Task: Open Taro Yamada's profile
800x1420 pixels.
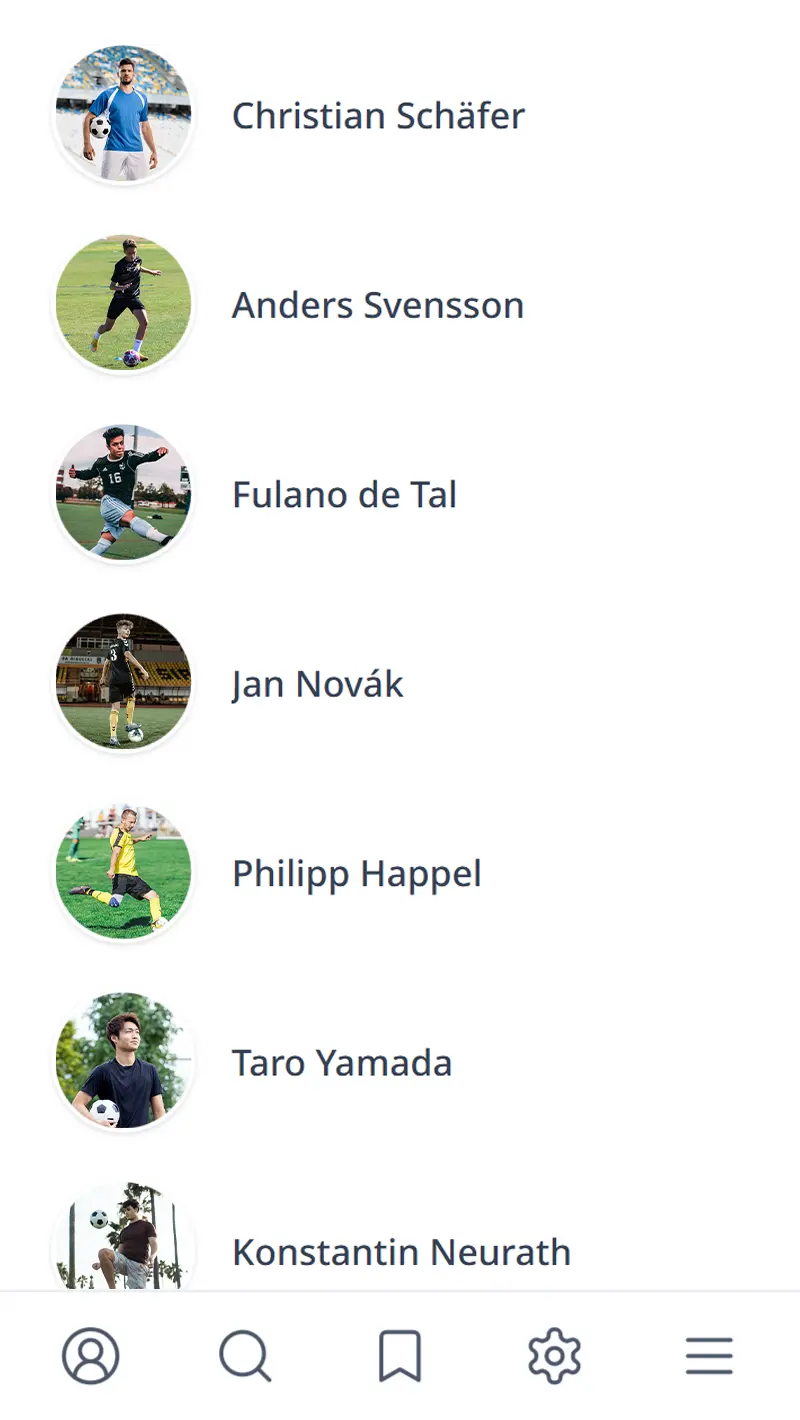Action: pyautogui.click(x=342, y=1063)
